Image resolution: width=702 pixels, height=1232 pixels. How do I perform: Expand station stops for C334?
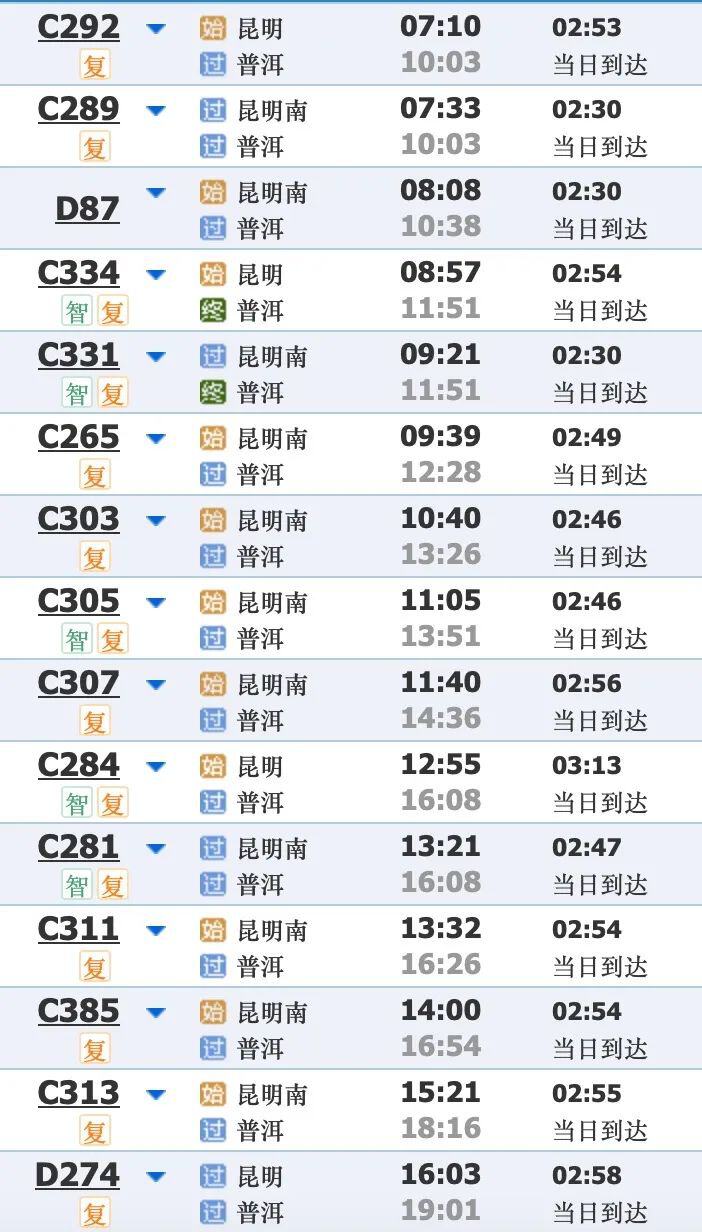click(x=155, y=274)
